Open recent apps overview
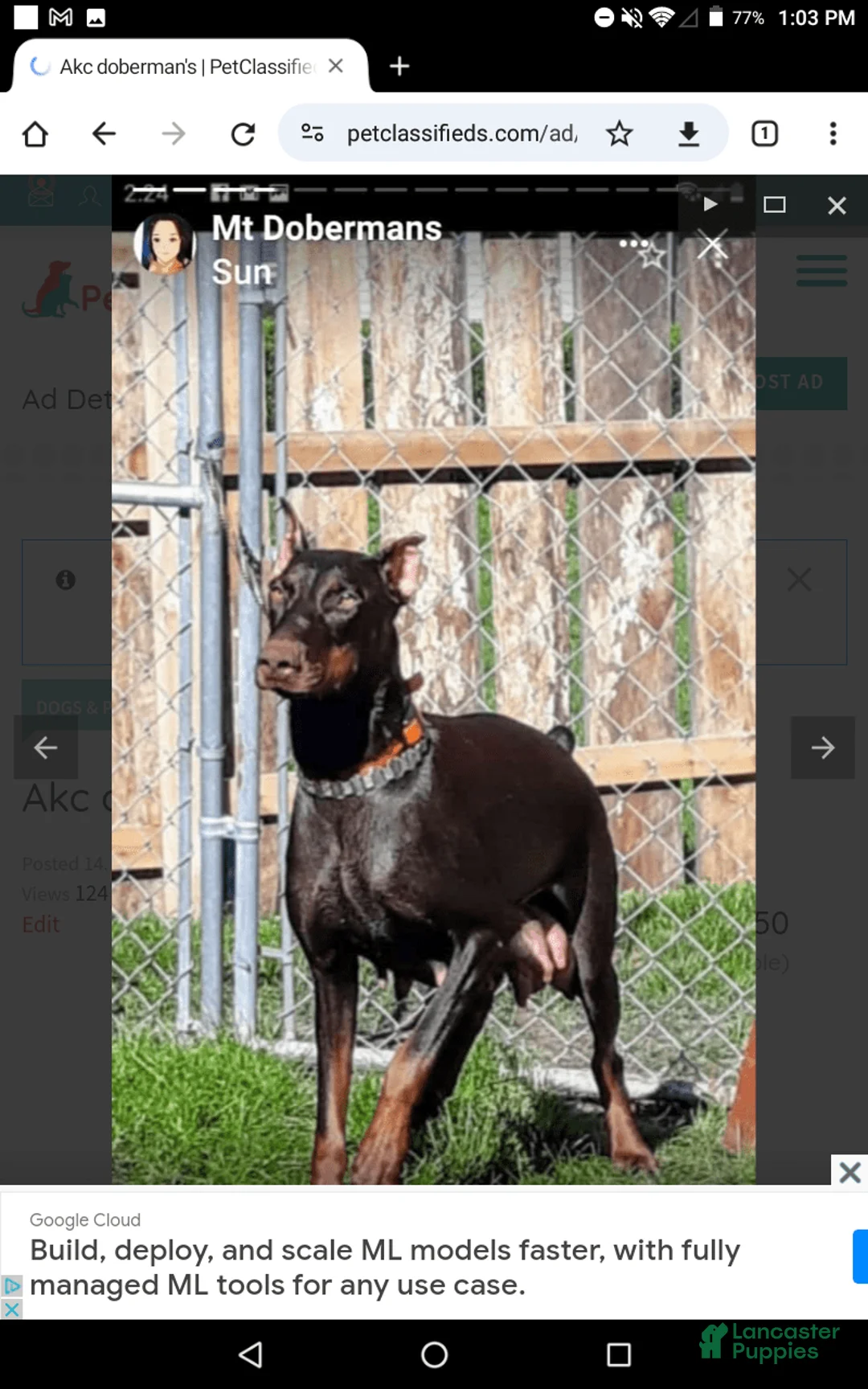This screenshot has width=868, height=1389. (x=618, y=1355)
